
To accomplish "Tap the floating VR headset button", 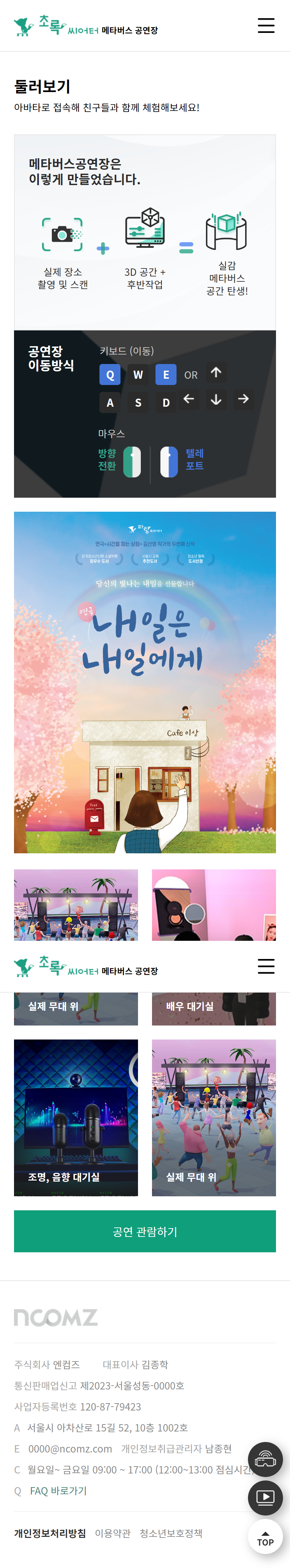I will click(x=265, y=1459).
